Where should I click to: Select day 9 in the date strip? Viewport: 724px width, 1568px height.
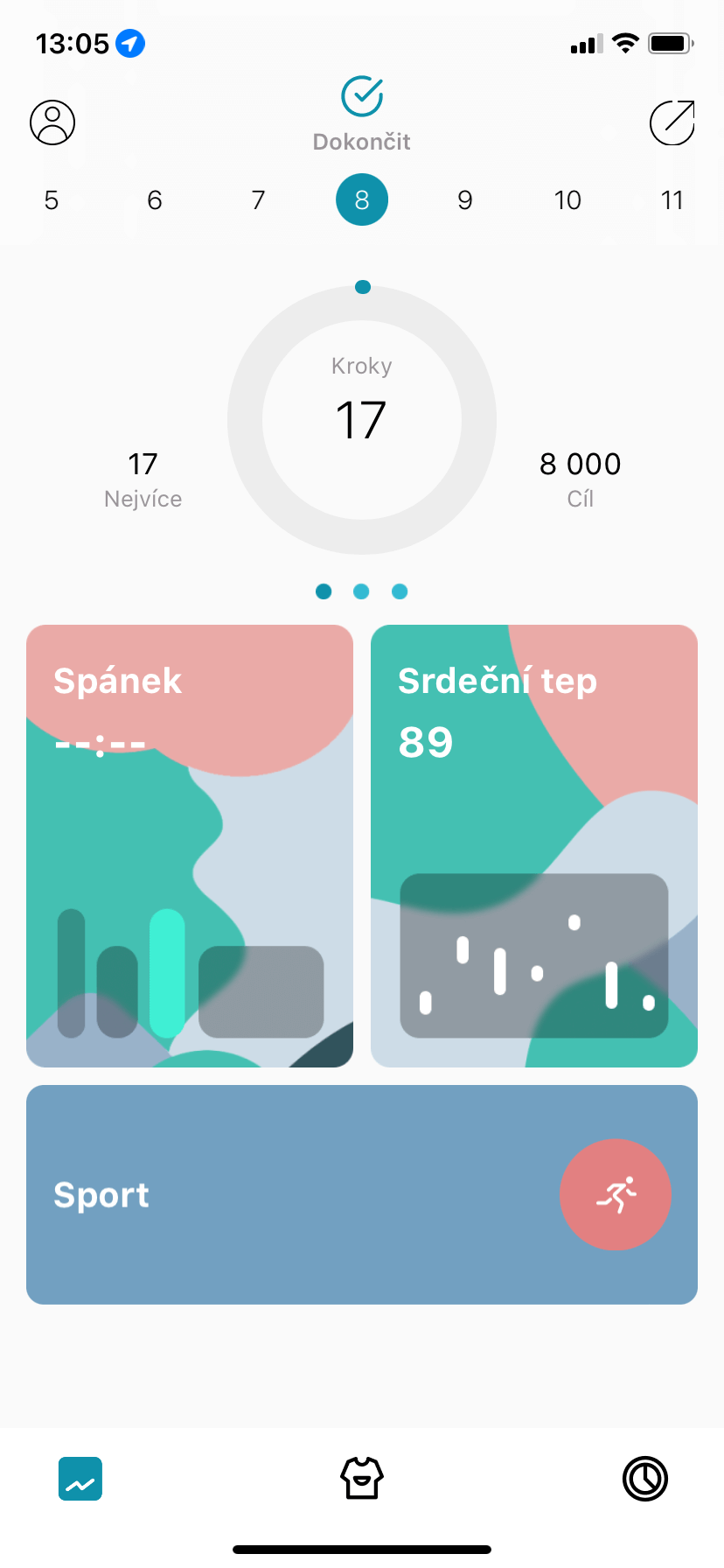point(465,200)
